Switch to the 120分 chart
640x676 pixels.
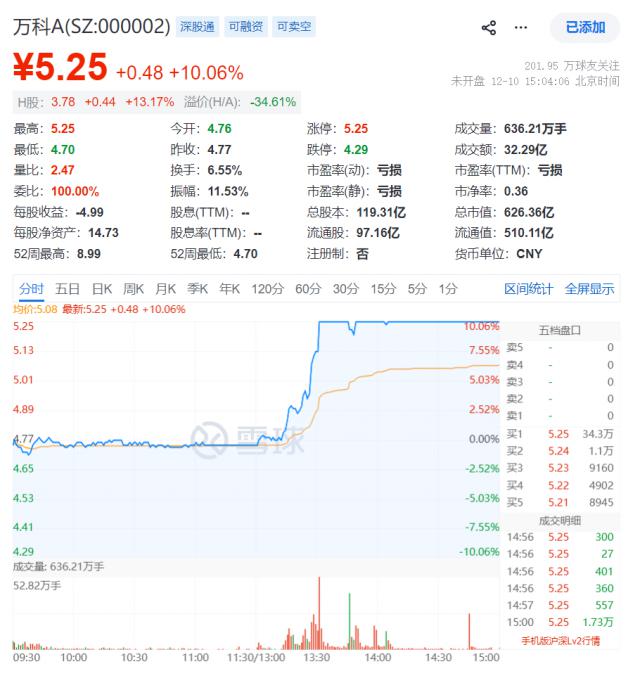267,289
